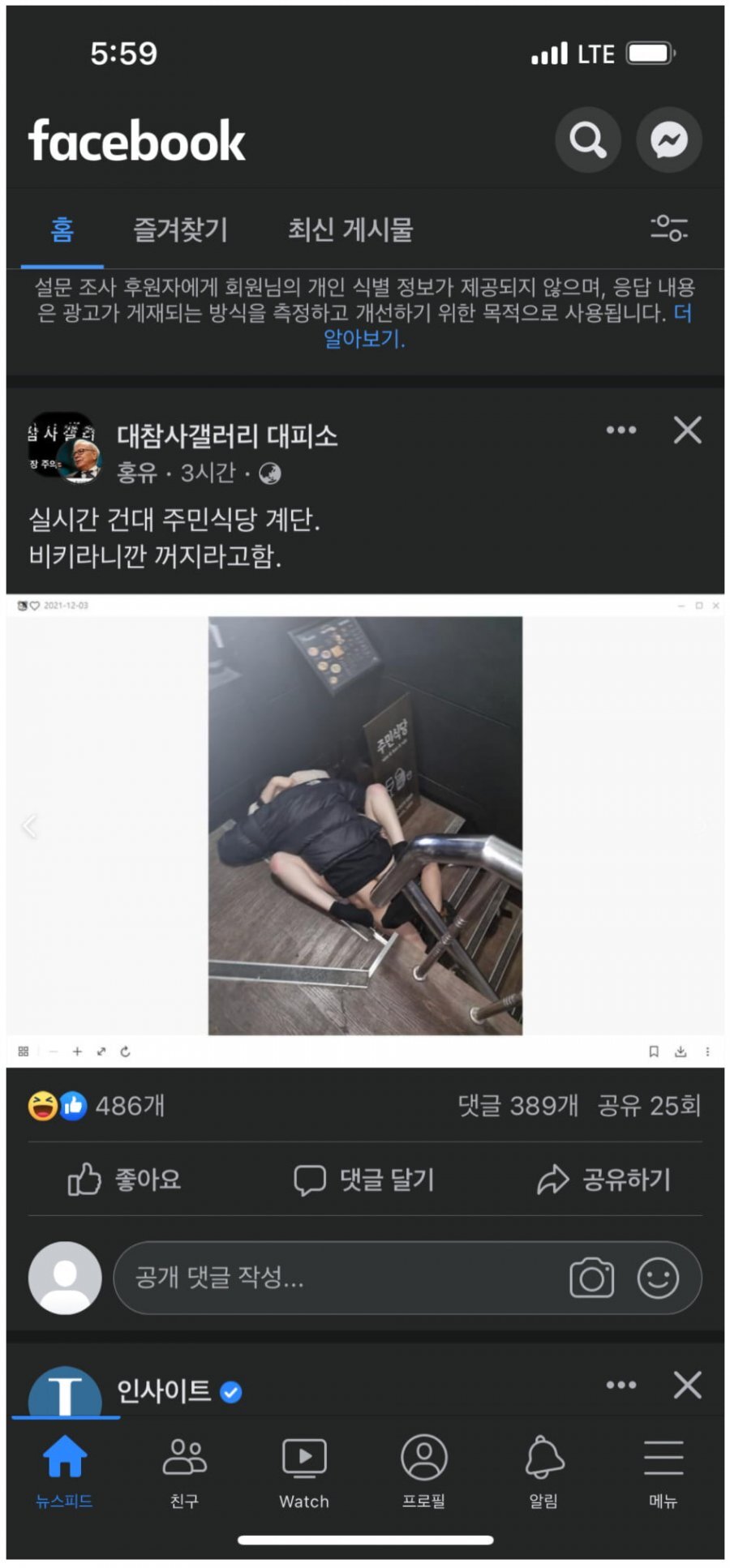Switch to the 최신 게시물 tab
This screenshot has width=730, height=1568.
pyautogui.click(x=350, y=230)
